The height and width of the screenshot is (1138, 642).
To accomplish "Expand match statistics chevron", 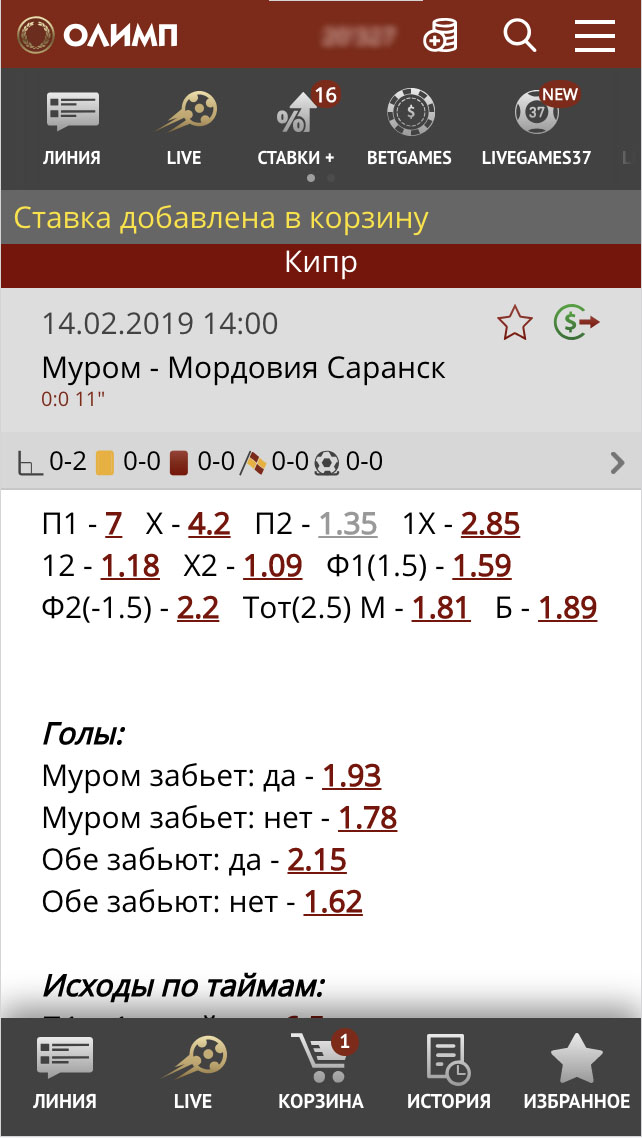I will tap(617, 462).
